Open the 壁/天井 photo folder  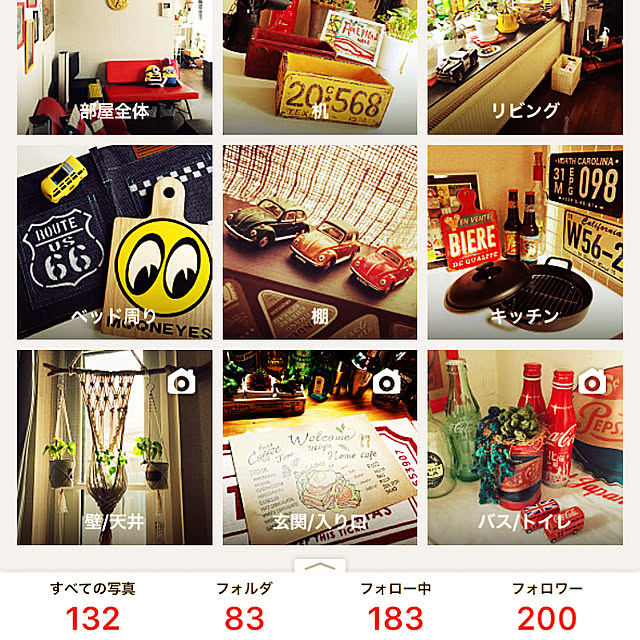tap(114, 447)
